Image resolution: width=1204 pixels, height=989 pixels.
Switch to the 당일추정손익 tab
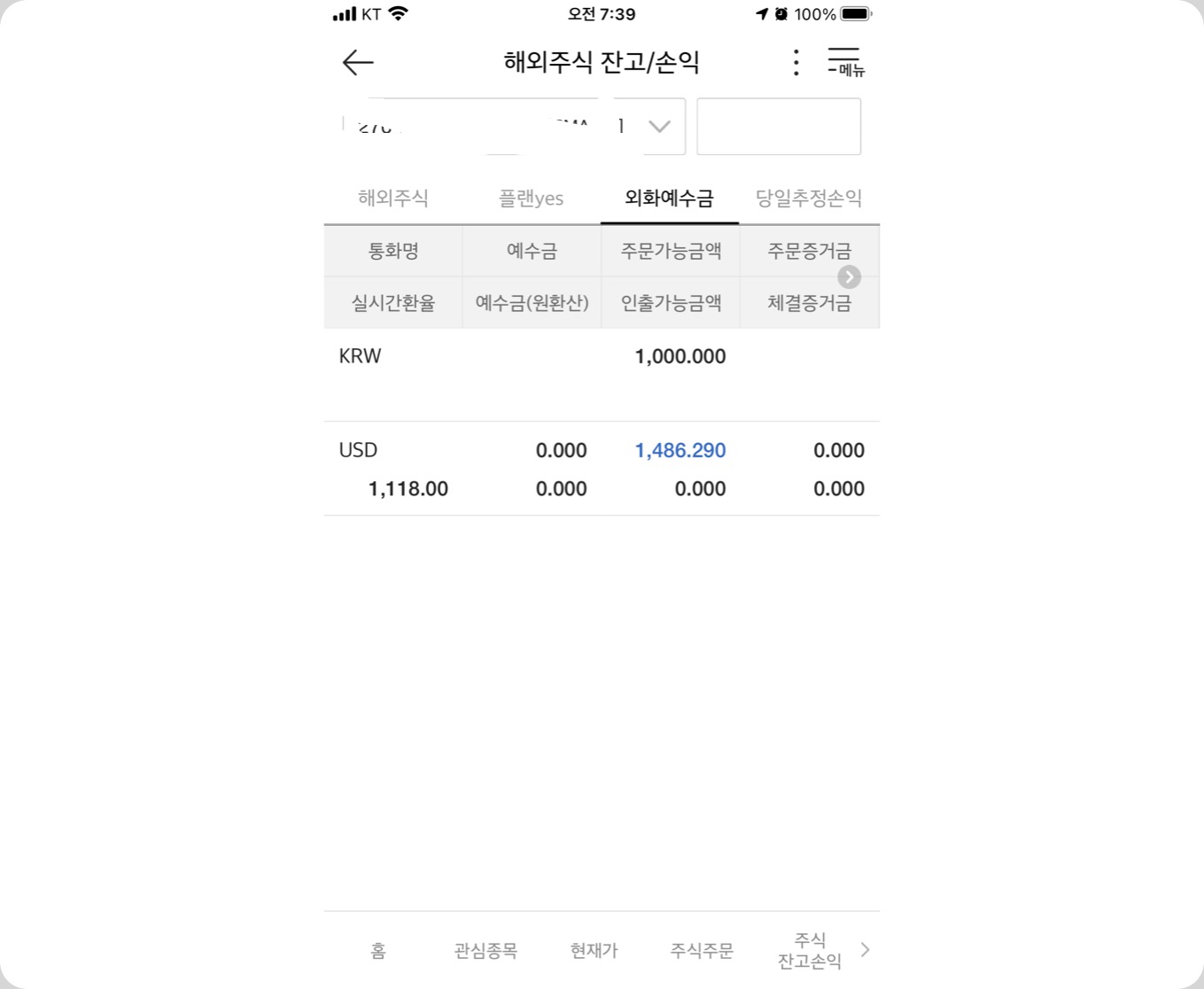(x=808, y=198)
